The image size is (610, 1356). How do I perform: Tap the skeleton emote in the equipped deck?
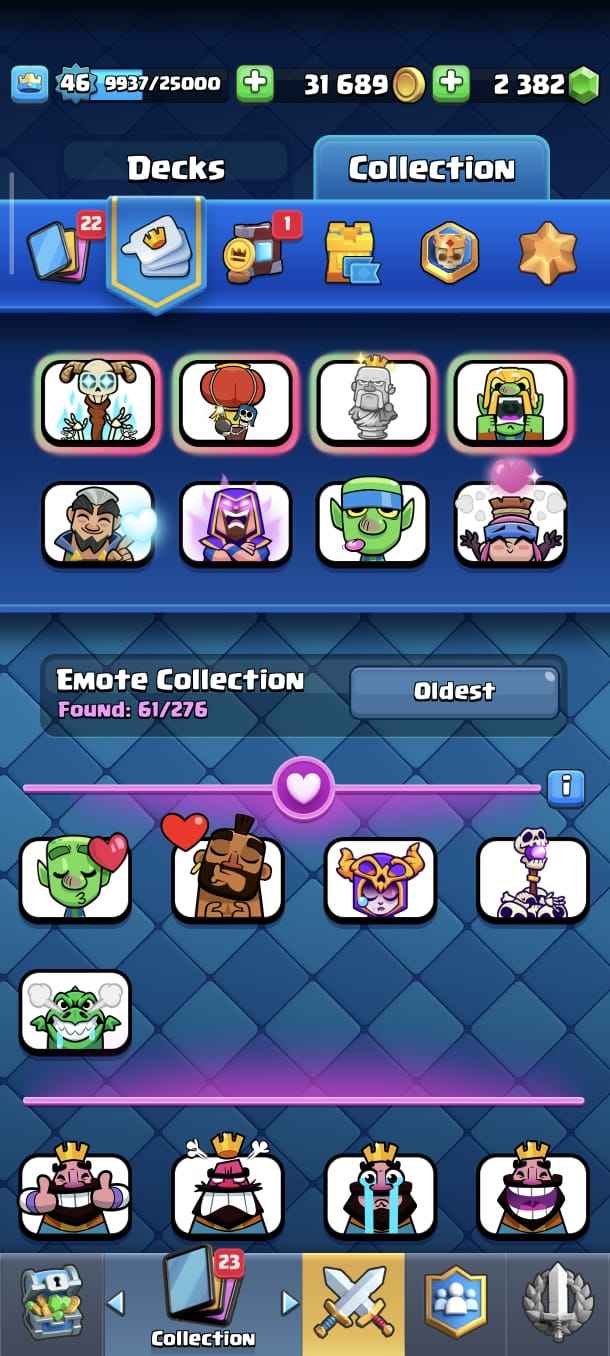click(98, 401)
